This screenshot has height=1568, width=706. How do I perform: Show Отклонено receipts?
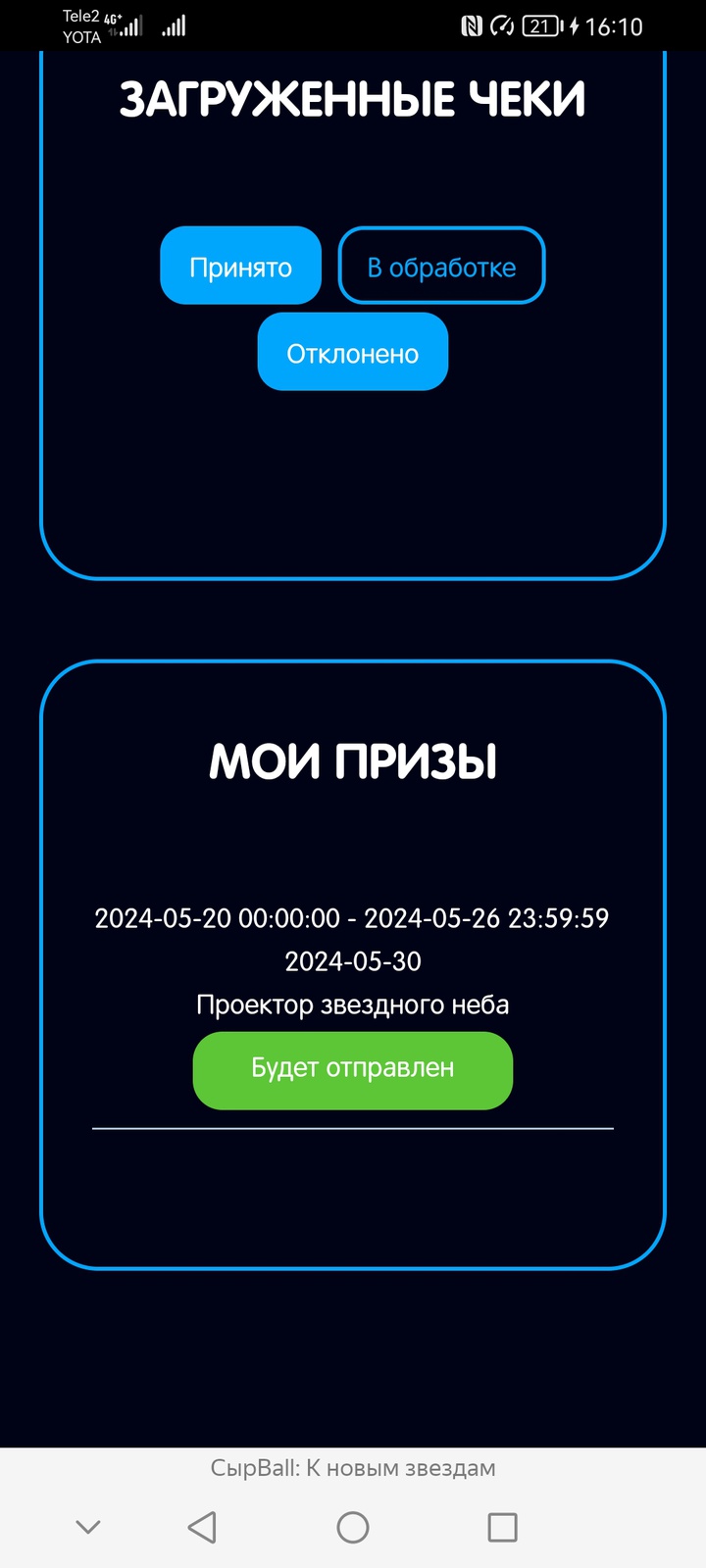click(x=352, y=353)
